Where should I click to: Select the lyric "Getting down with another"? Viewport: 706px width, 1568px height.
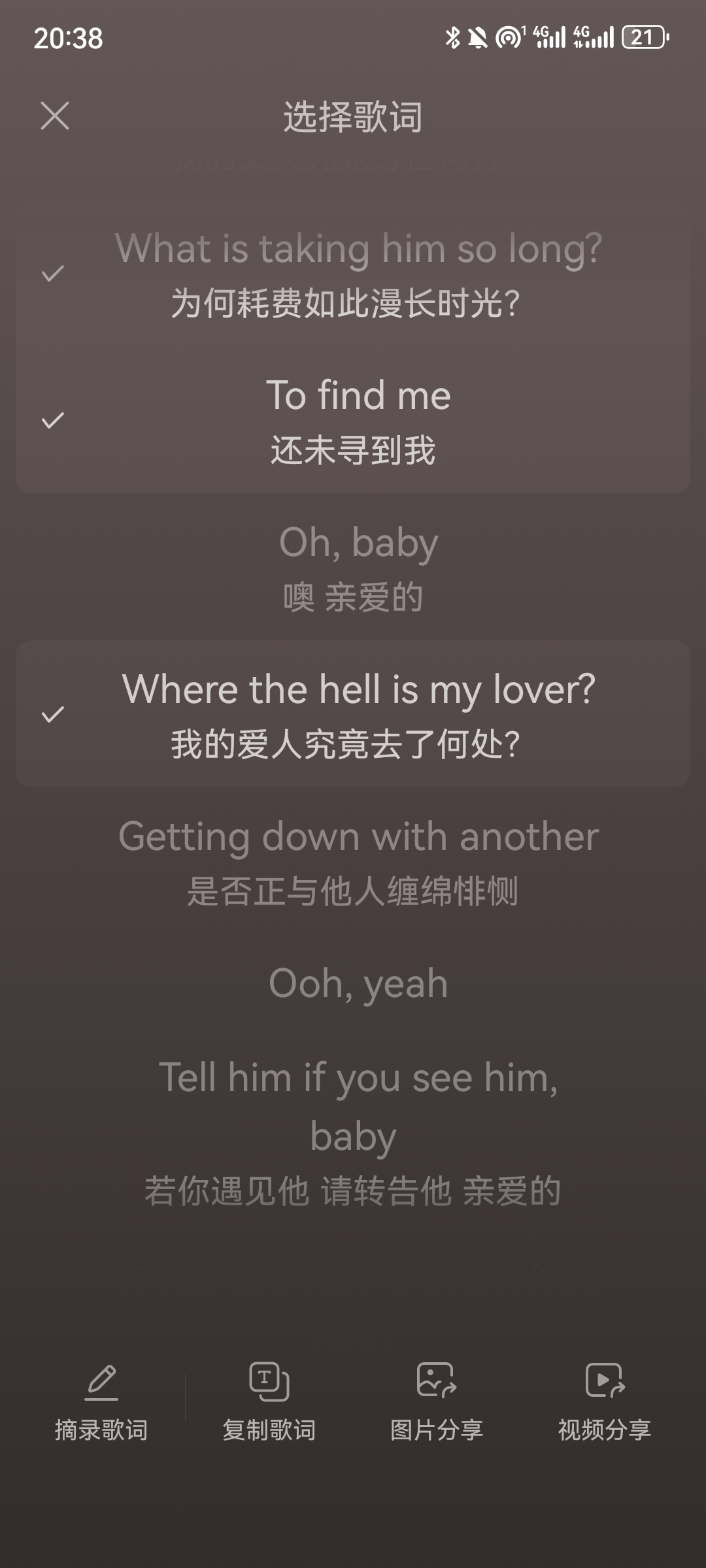353,861
